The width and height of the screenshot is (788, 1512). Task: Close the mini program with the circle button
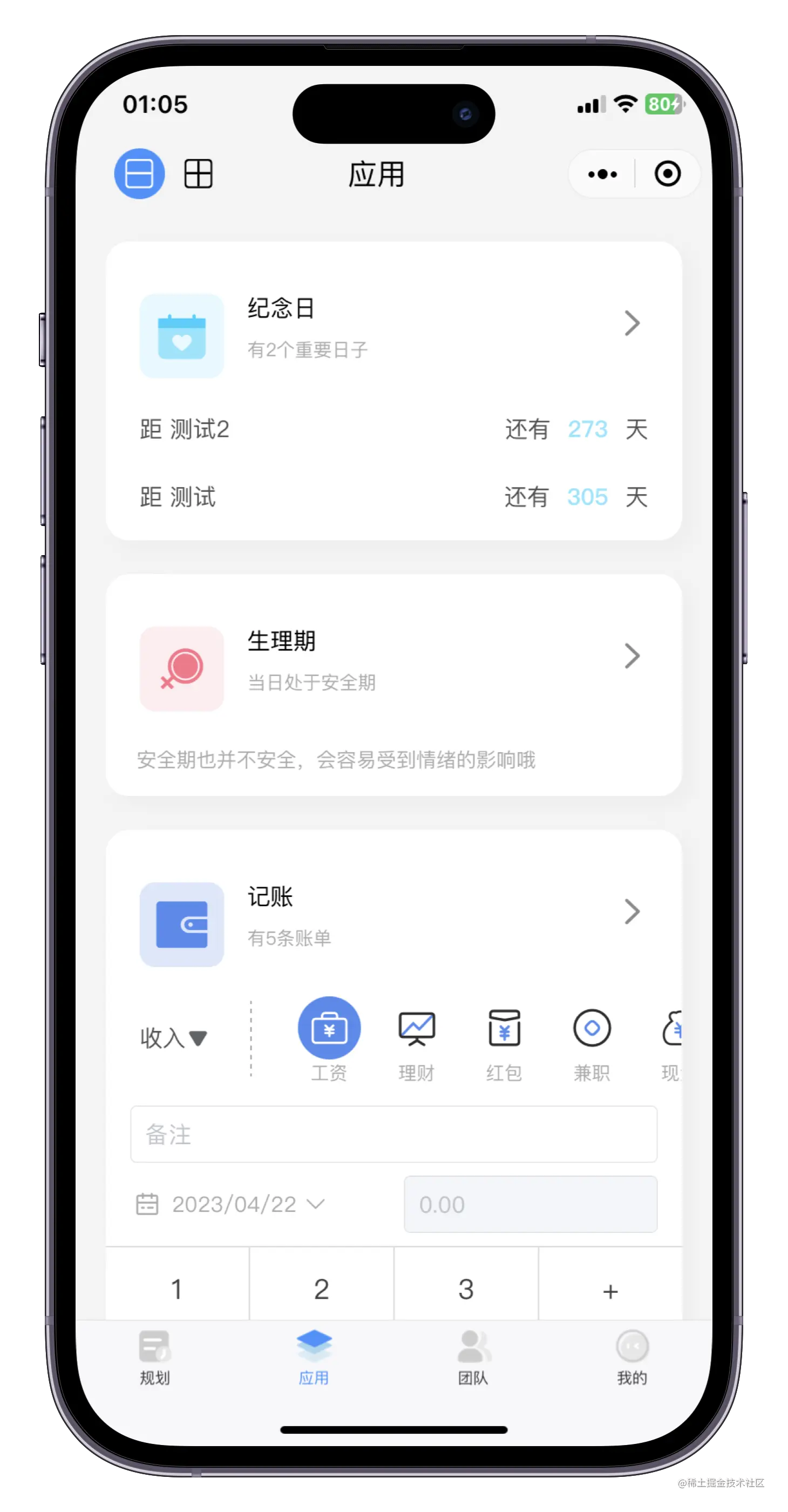667,174
